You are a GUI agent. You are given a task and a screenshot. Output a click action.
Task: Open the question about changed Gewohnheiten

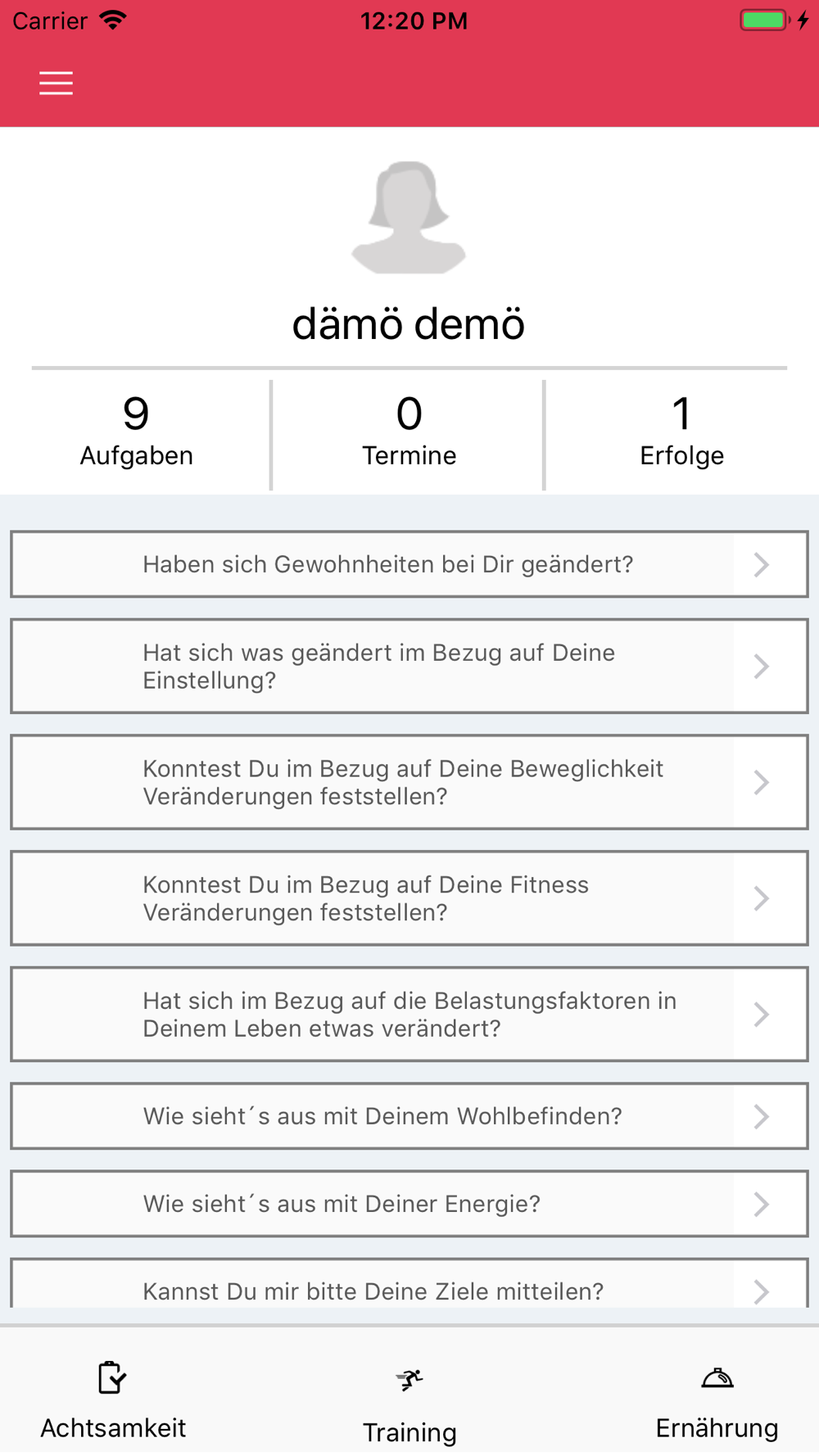tap(409, 564)
